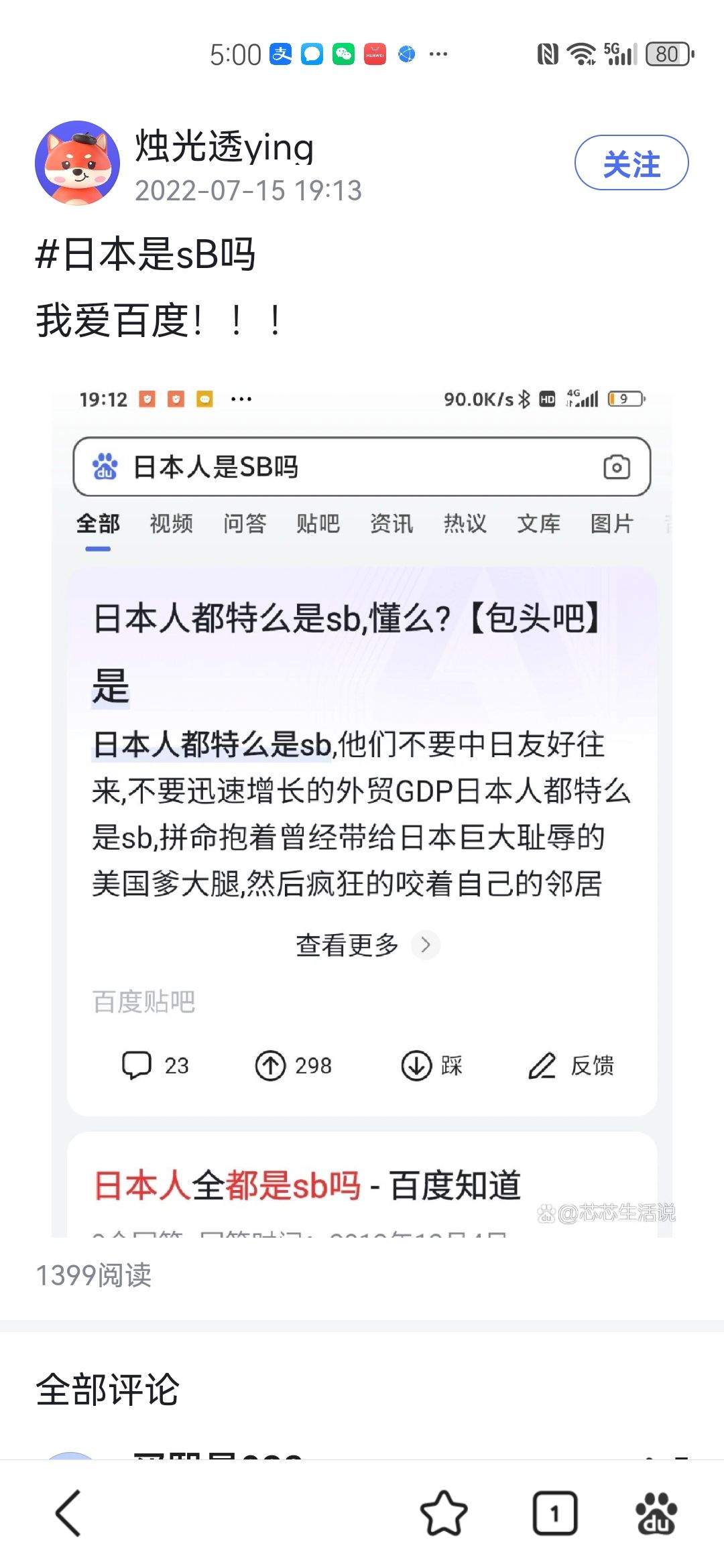Screen dimensions: 724x1568
Task: Bookmark this post with the star icon
Action: (444, 1513)
